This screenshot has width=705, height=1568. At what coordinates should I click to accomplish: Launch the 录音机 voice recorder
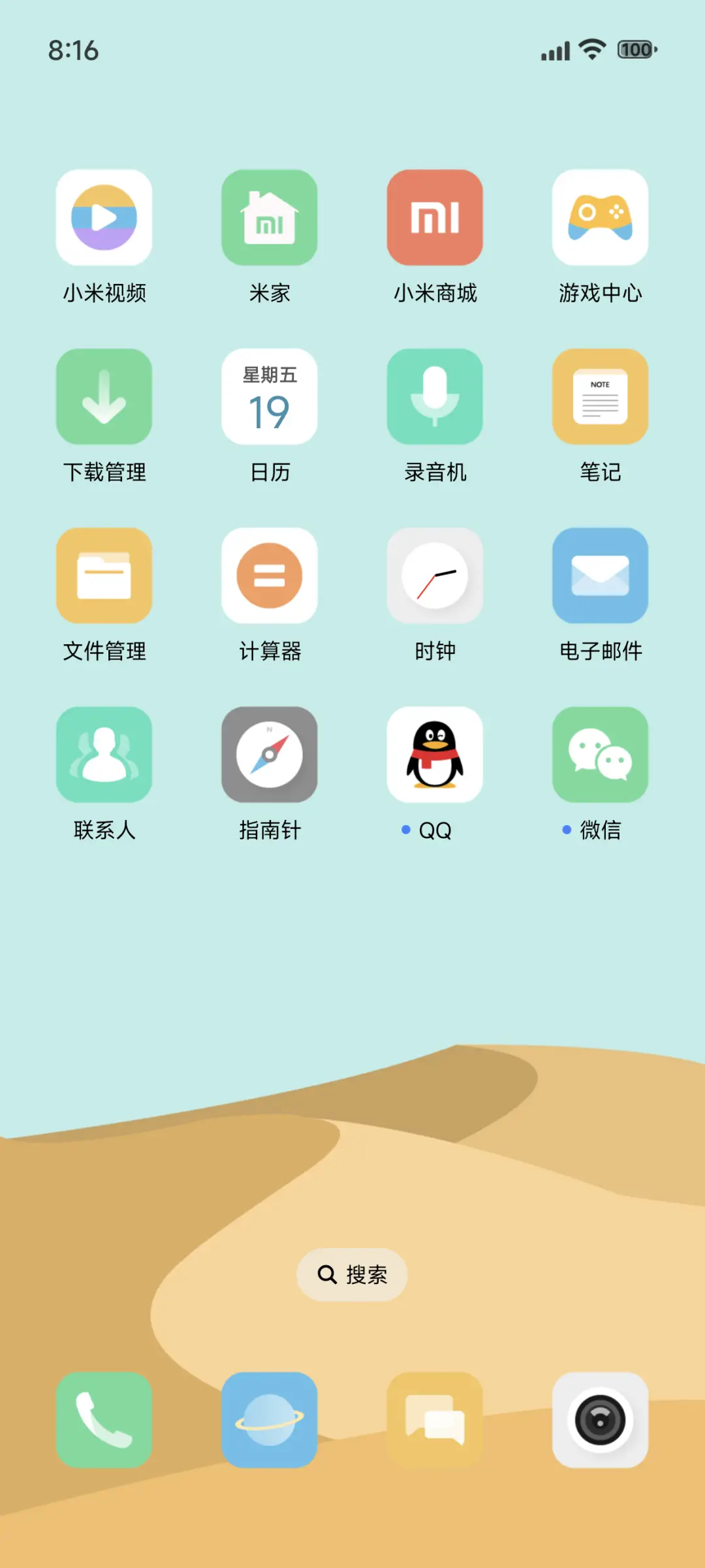pos(435,396)
